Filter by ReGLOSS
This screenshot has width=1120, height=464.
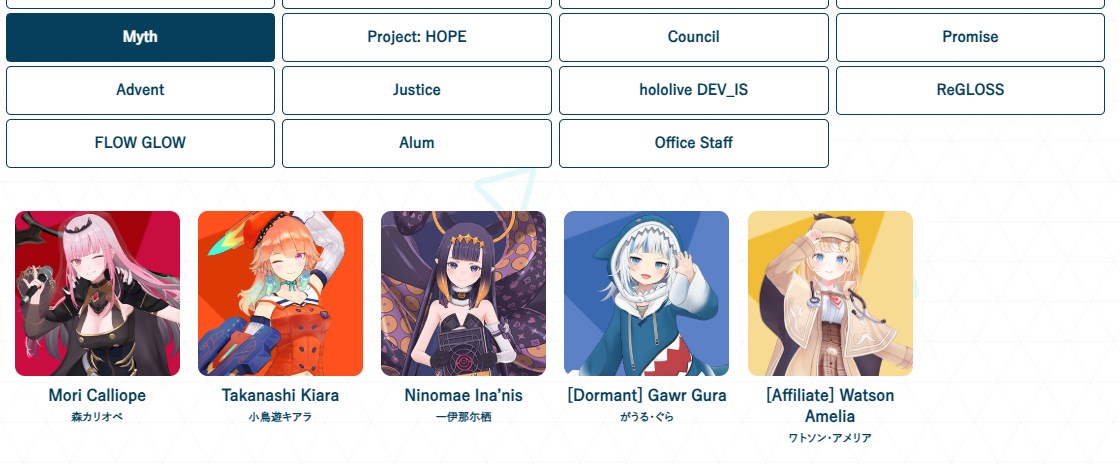pyautogui.click(x=969, y=90)
